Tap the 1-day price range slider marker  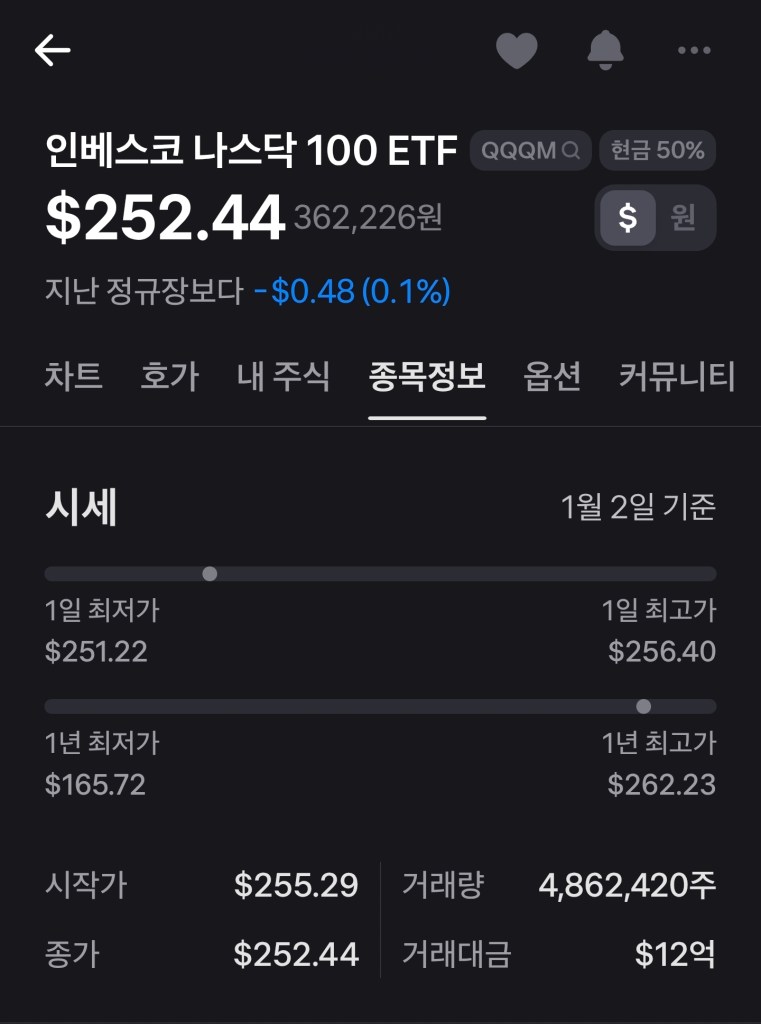(209, 573)
